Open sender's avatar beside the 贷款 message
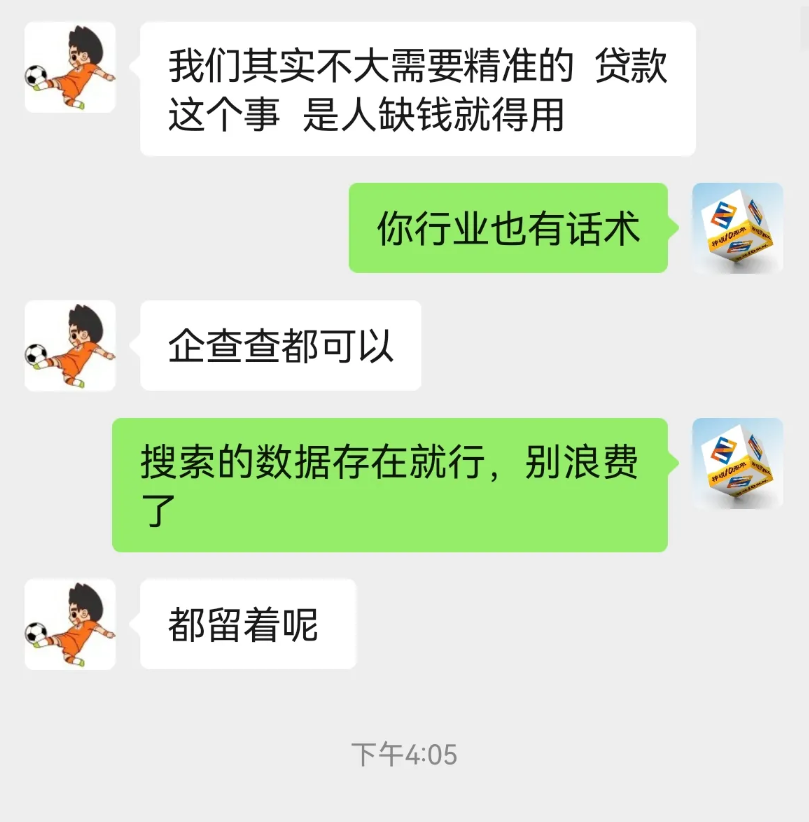 pos(70,68)
